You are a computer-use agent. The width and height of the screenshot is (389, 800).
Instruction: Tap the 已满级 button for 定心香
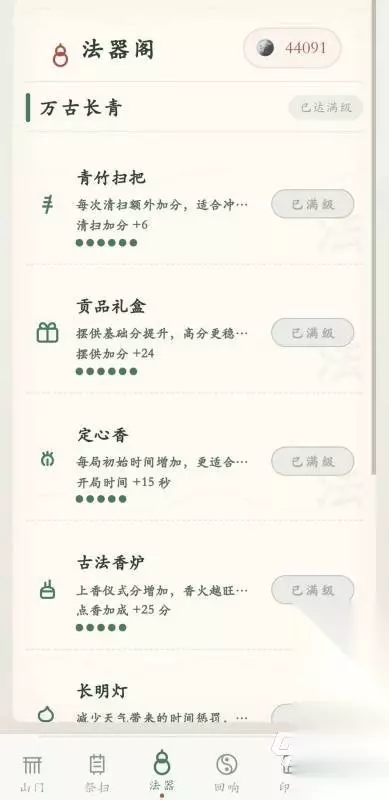312,461
